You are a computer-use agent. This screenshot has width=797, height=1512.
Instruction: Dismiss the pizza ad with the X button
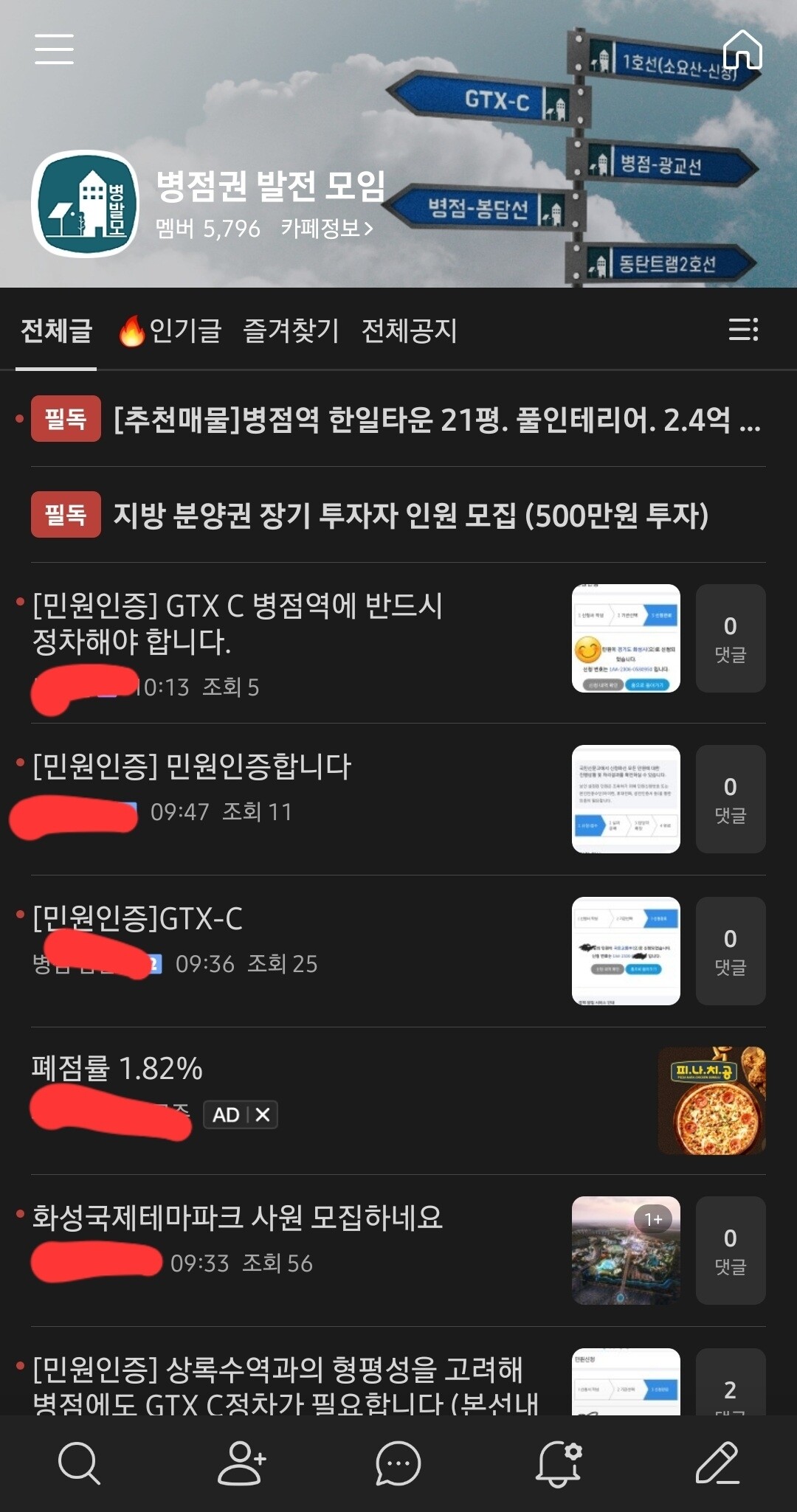coord(262,1115)
